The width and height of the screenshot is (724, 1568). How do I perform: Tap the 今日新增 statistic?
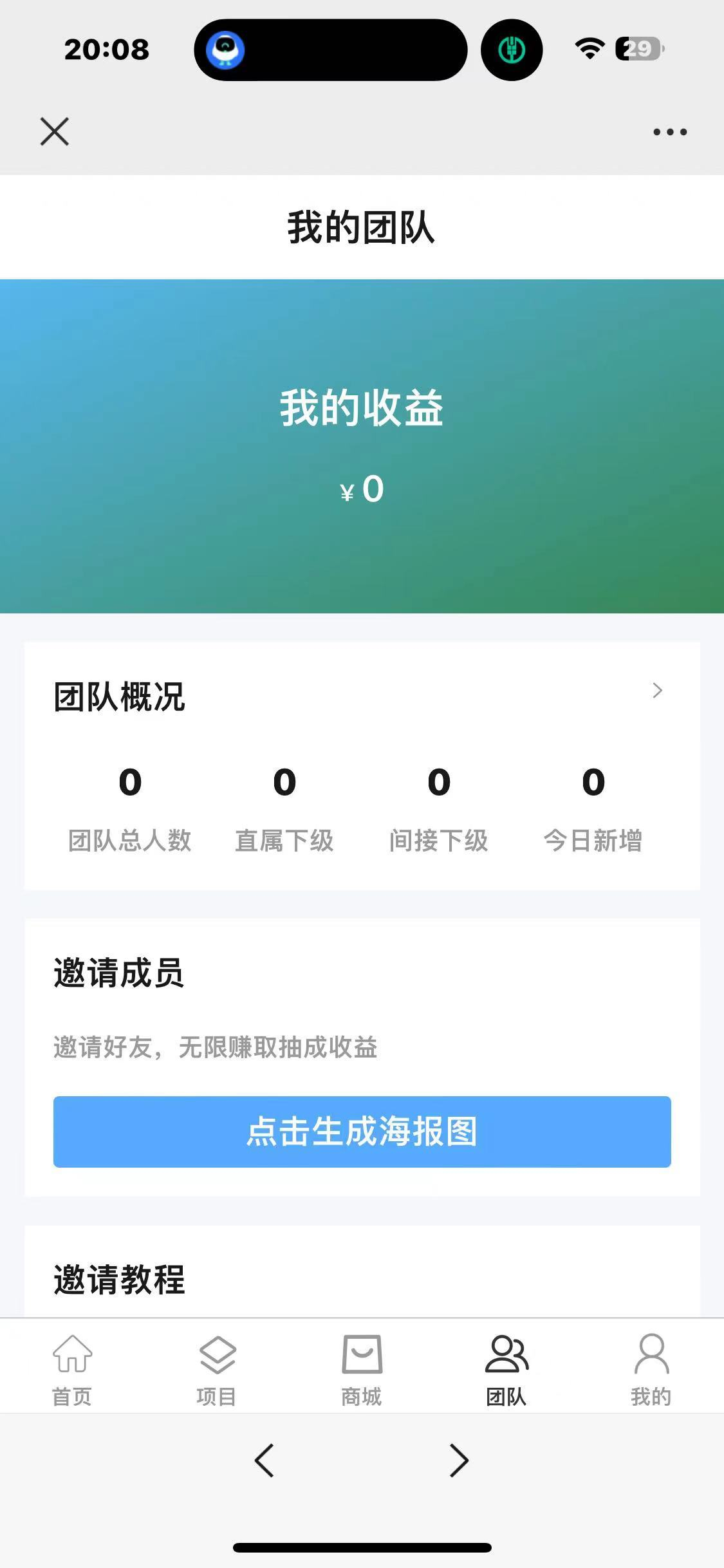point(593,811)
